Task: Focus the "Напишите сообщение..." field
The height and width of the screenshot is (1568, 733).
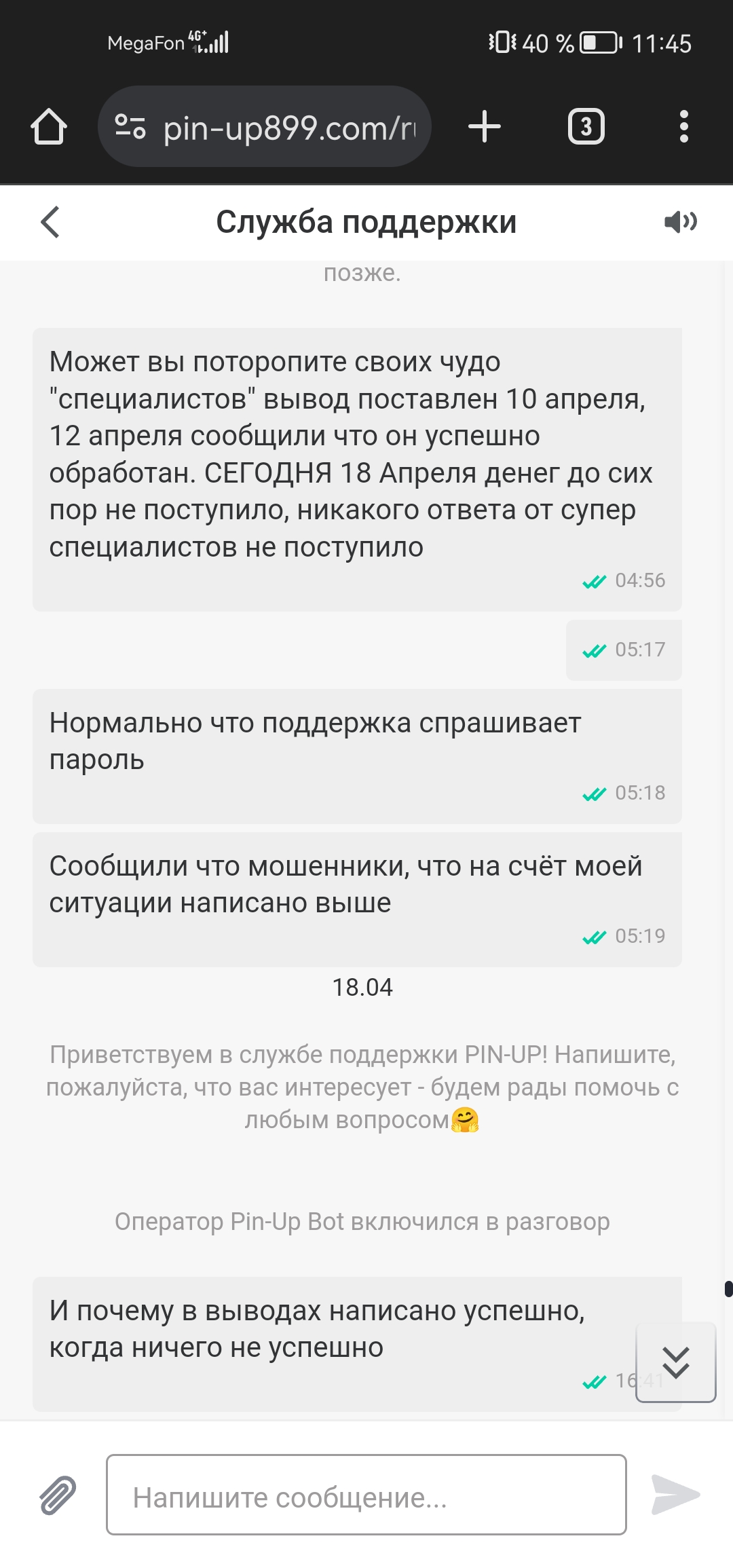Action: point(366,1495)
